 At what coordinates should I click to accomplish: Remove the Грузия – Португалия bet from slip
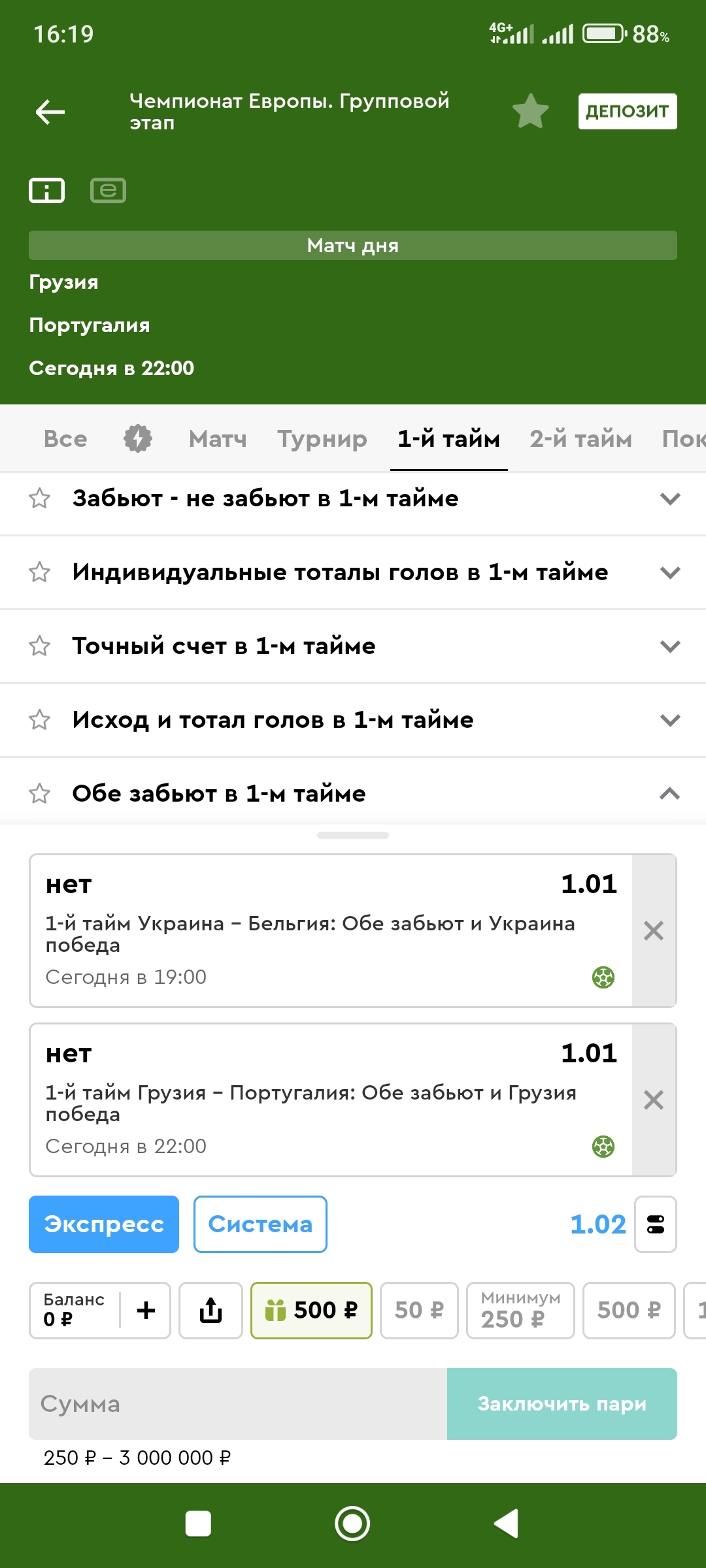click(x=654, y=1100)
